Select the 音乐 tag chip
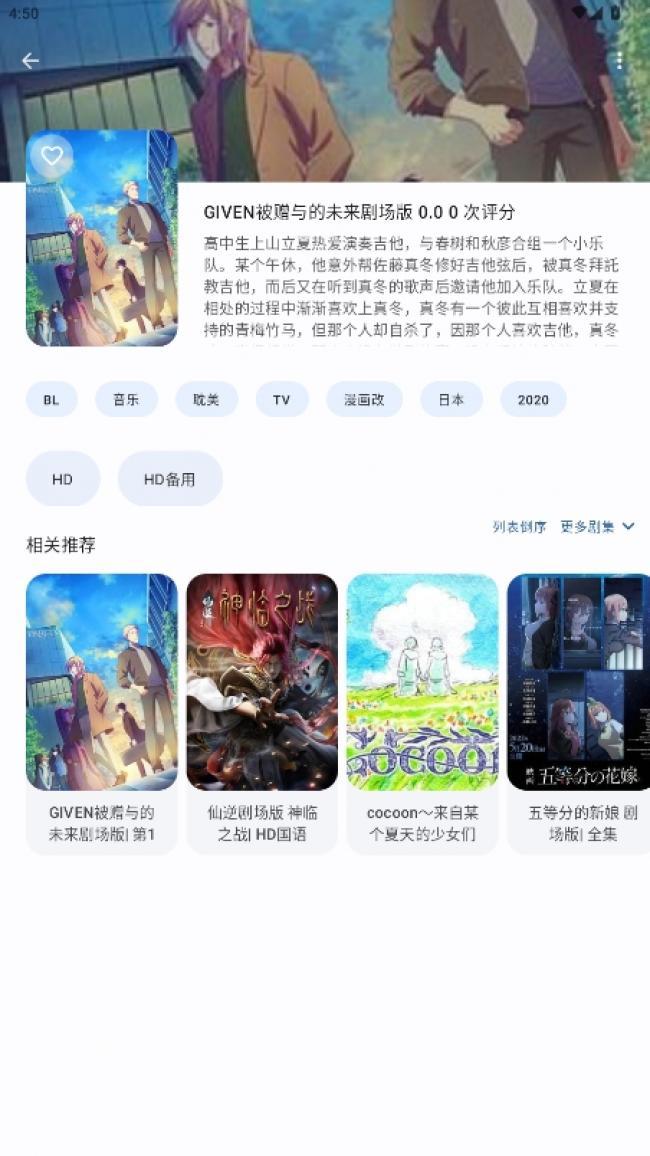The image size is (650, 1156). (126, 399)
